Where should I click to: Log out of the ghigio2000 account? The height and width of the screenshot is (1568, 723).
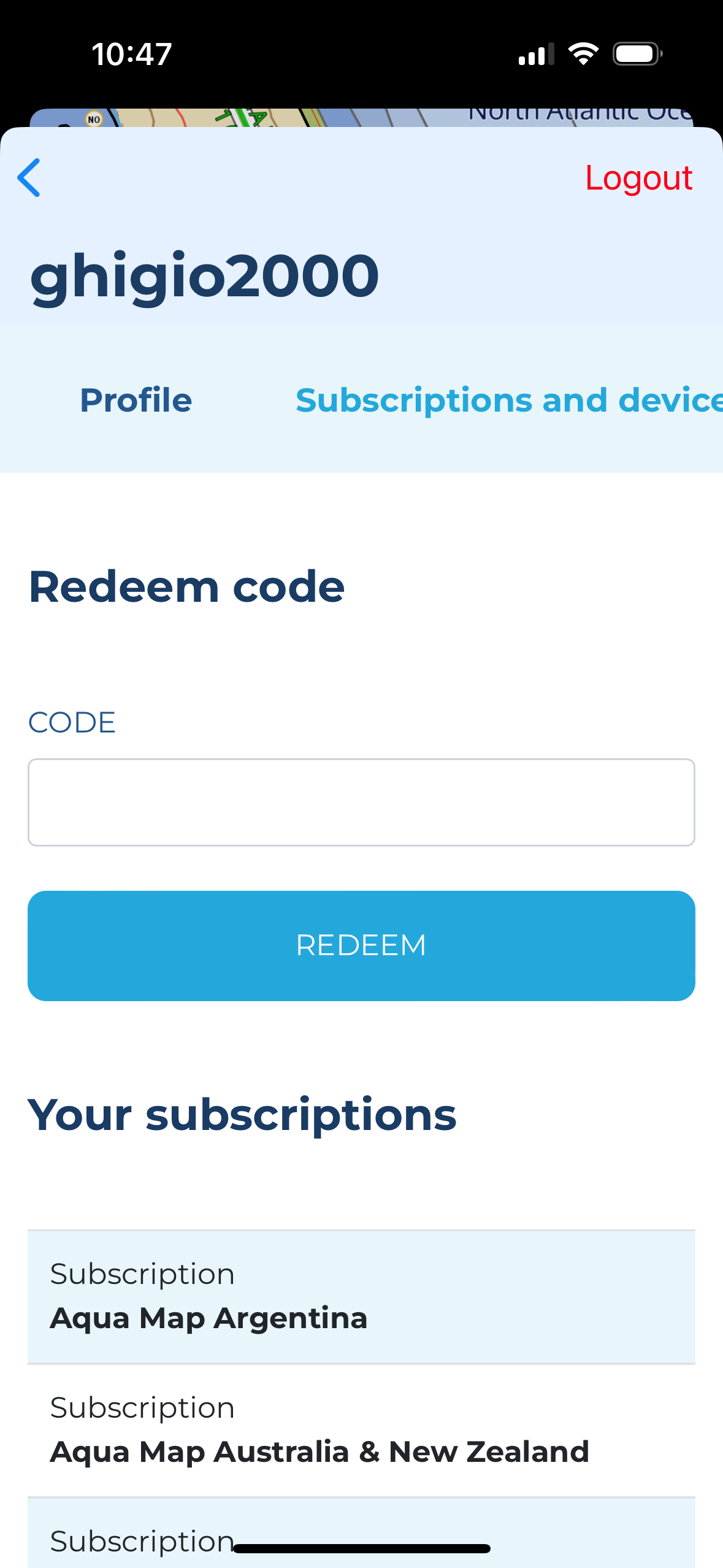638,178
